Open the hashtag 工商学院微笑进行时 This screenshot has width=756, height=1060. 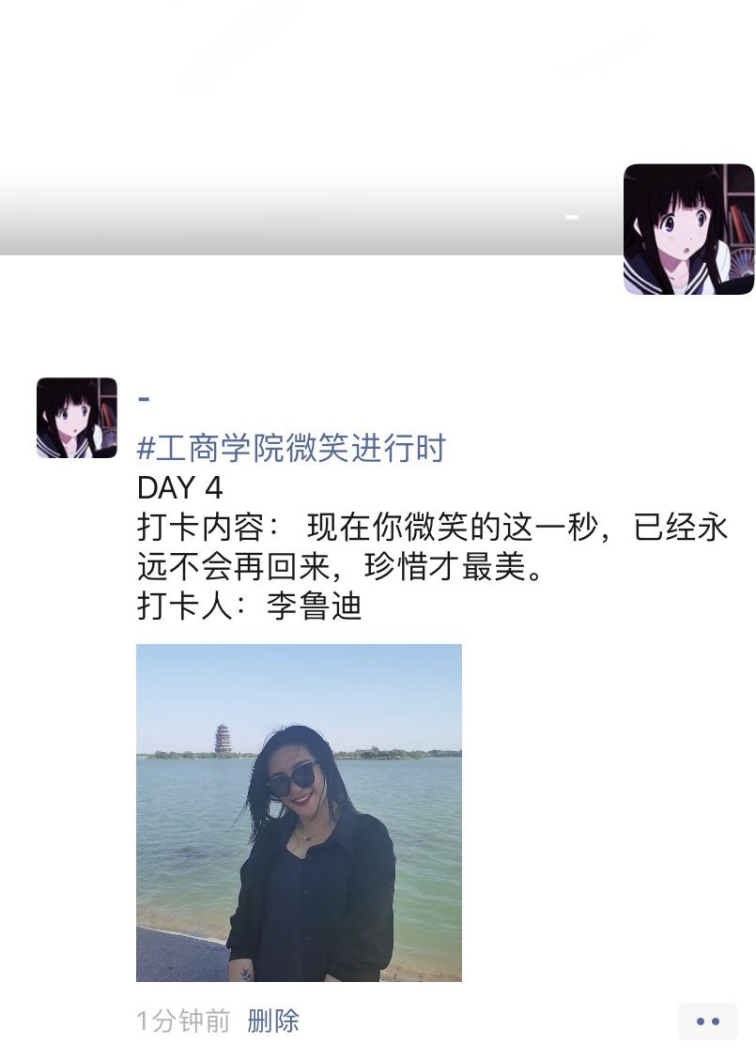[x=291, y=449]
